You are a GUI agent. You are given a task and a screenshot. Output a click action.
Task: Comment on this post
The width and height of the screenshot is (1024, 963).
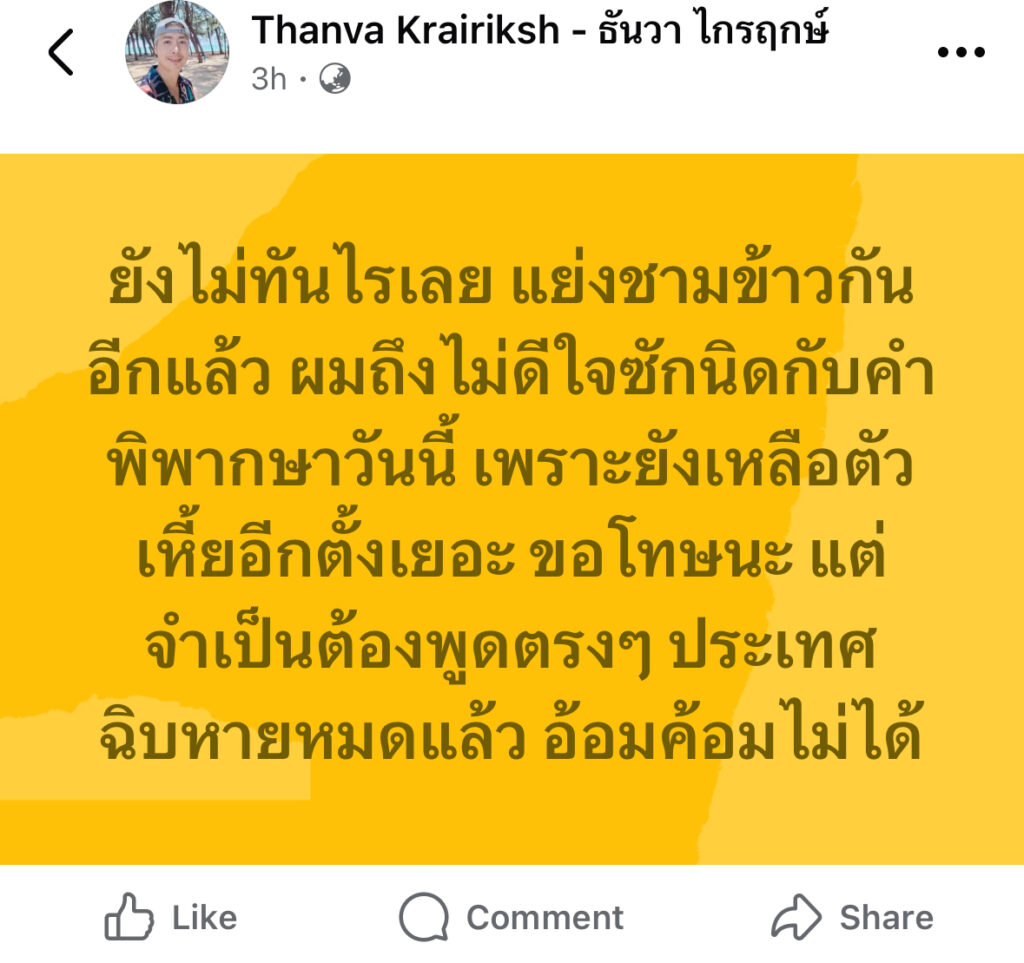point(511,917)
